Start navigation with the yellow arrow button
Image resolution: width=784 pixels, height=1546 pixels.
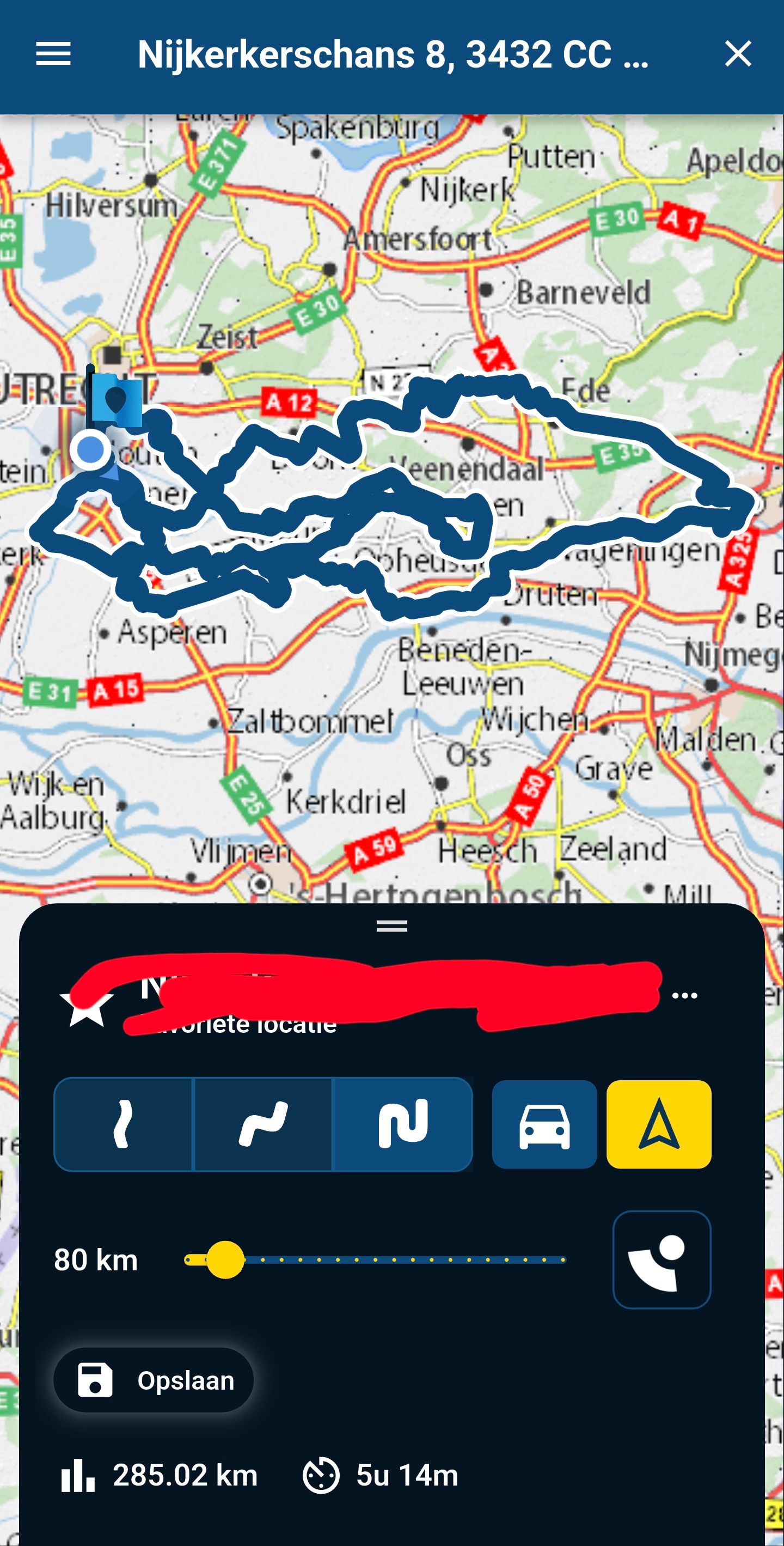pyautogui.click(x=659, y=1124)
